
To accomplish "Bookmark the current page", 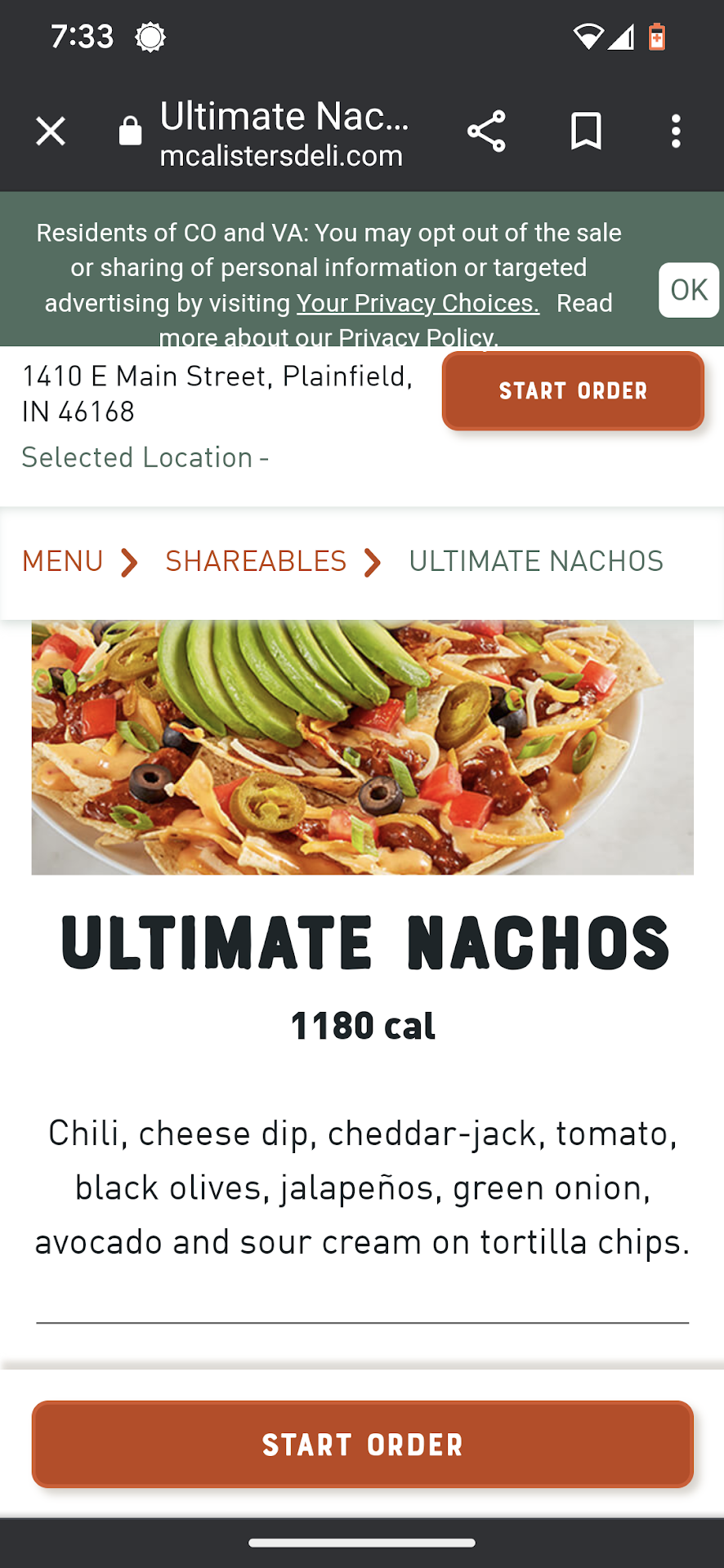I will [586, 131].
